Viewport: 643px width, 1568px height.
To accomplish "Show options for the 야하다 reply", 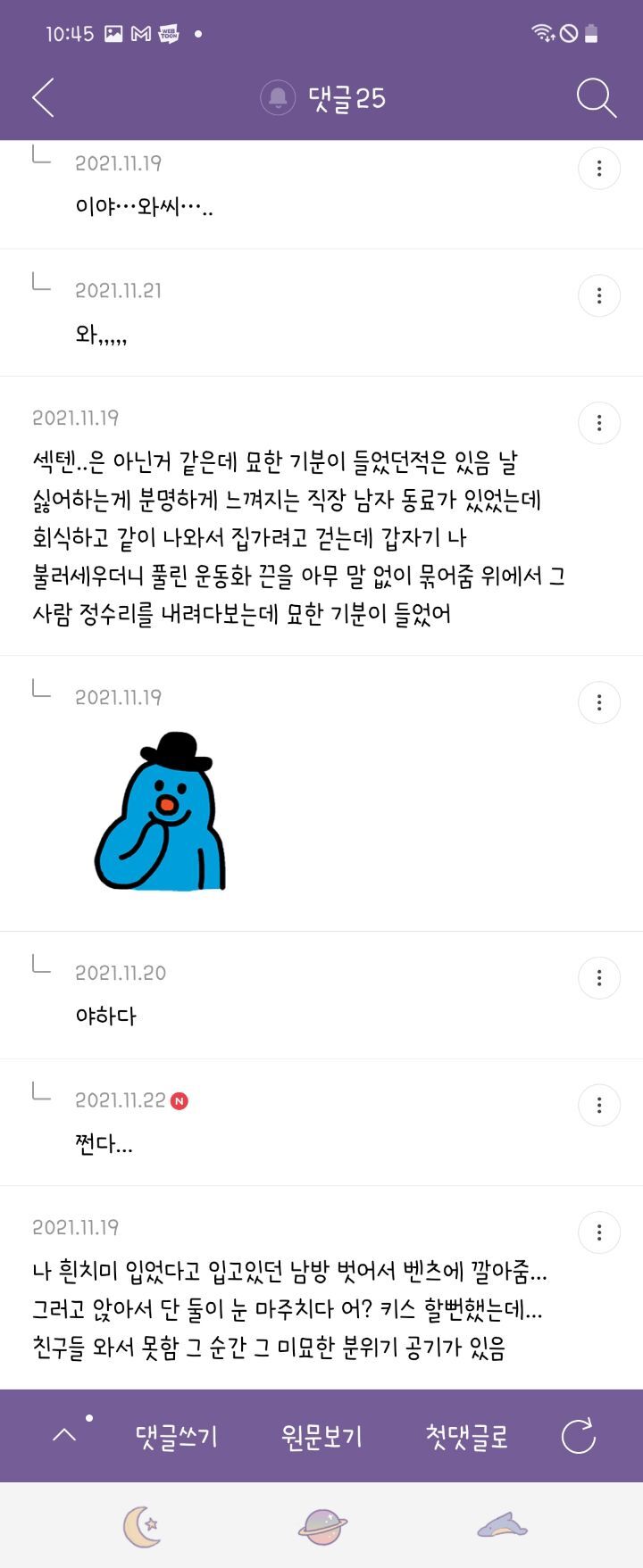I will (x=598, y=978).
